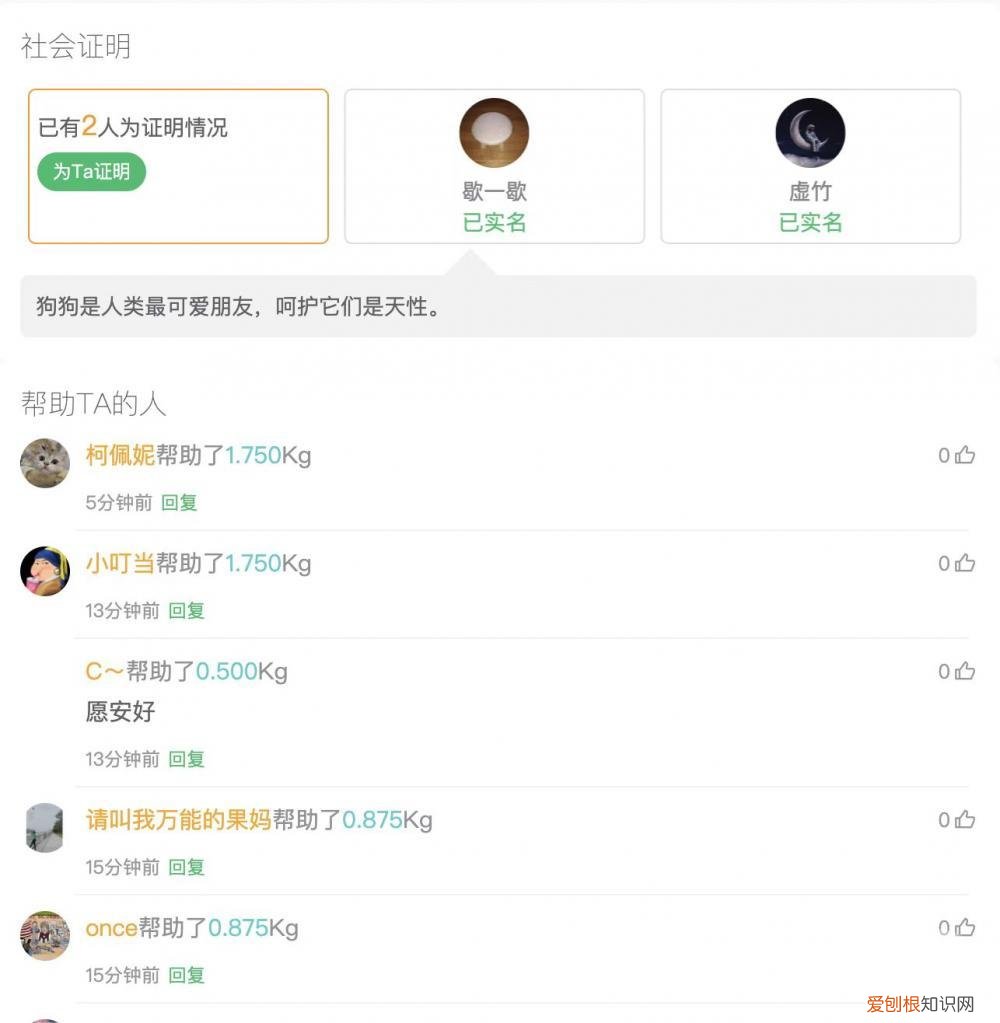Click 已实名 label under 歇一歇
Screen dimensions: 1000x1023
click(494, 224)
